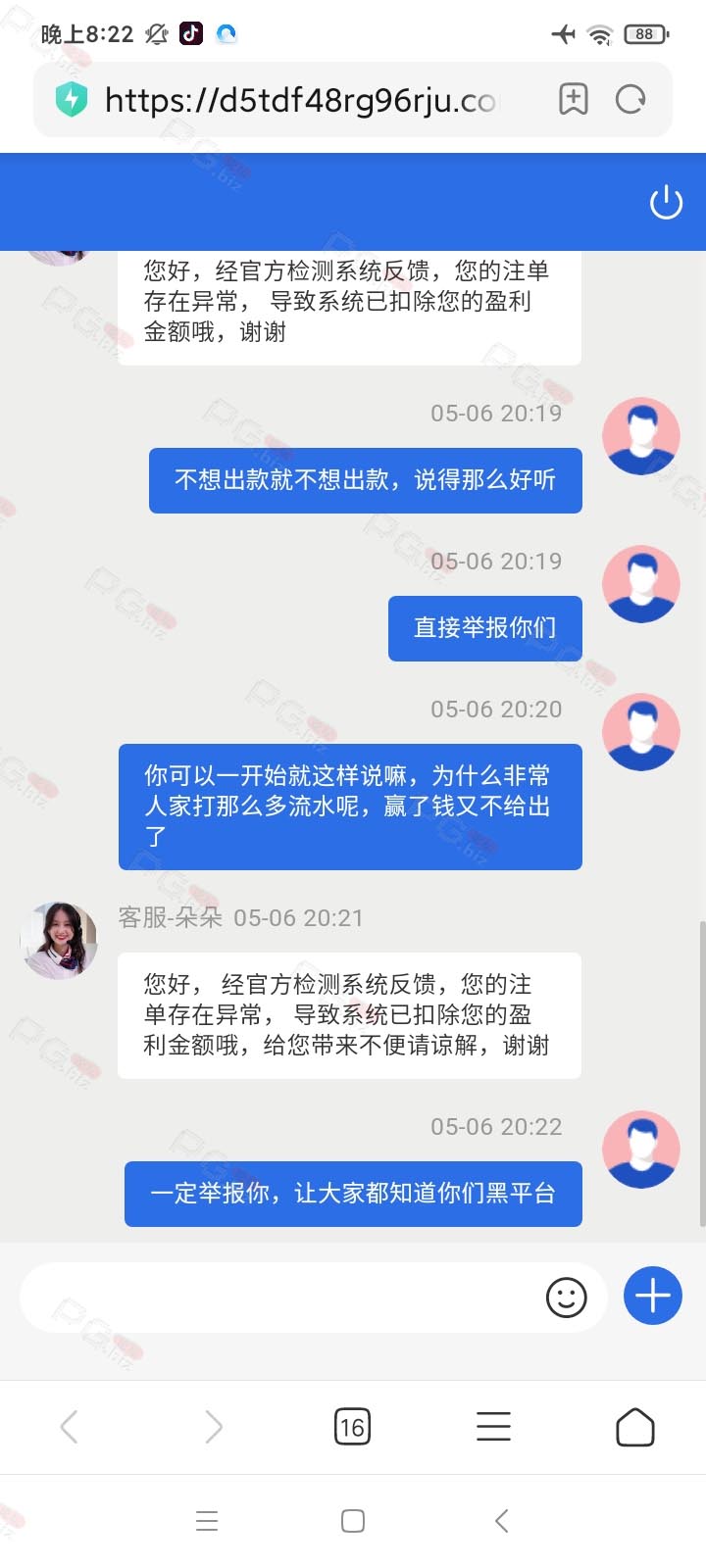Screen dimensions: 706x1568
Task: Tap the blue plus attachment button
Action: [x=653, y=1296]
